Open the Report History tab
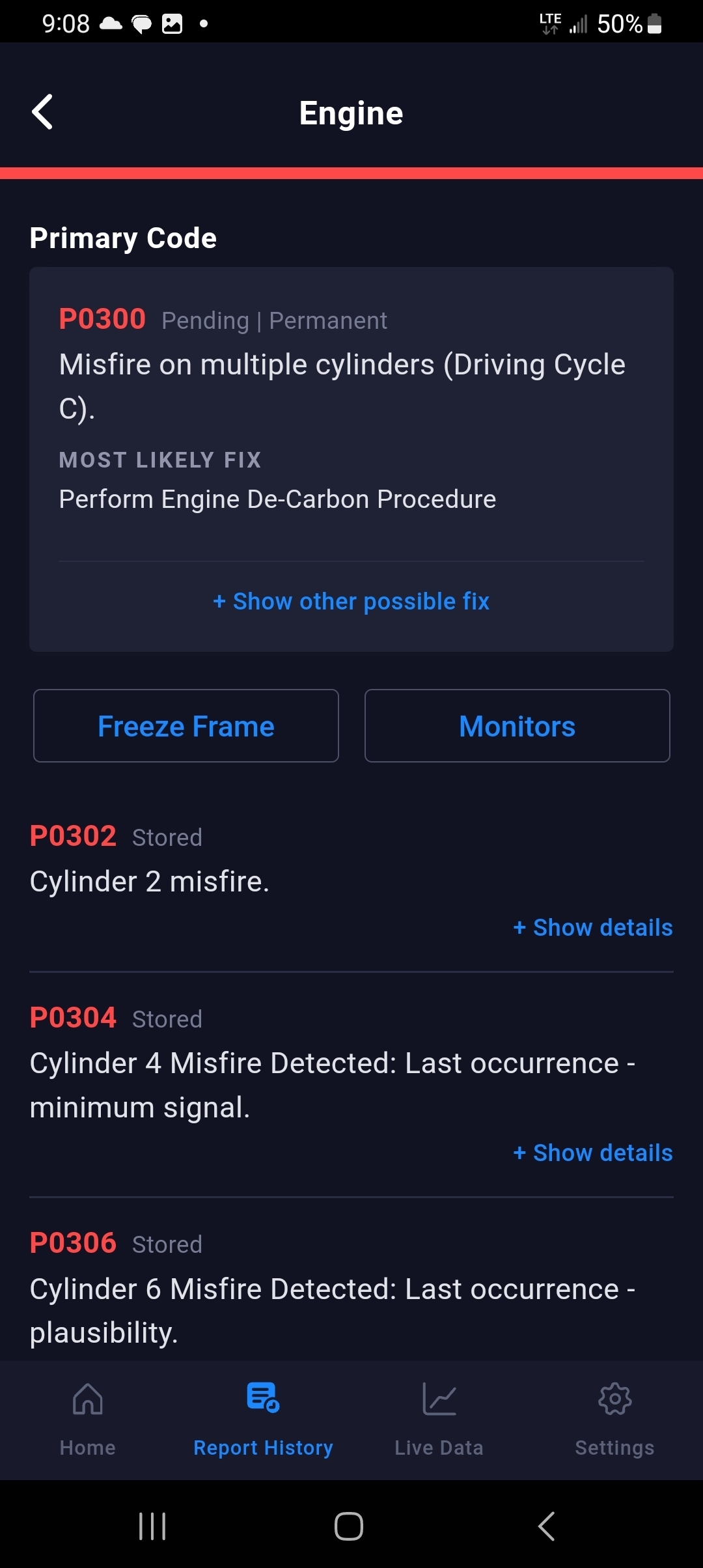This screenshot has height=1568, width=703. (x=264, y=1420)
